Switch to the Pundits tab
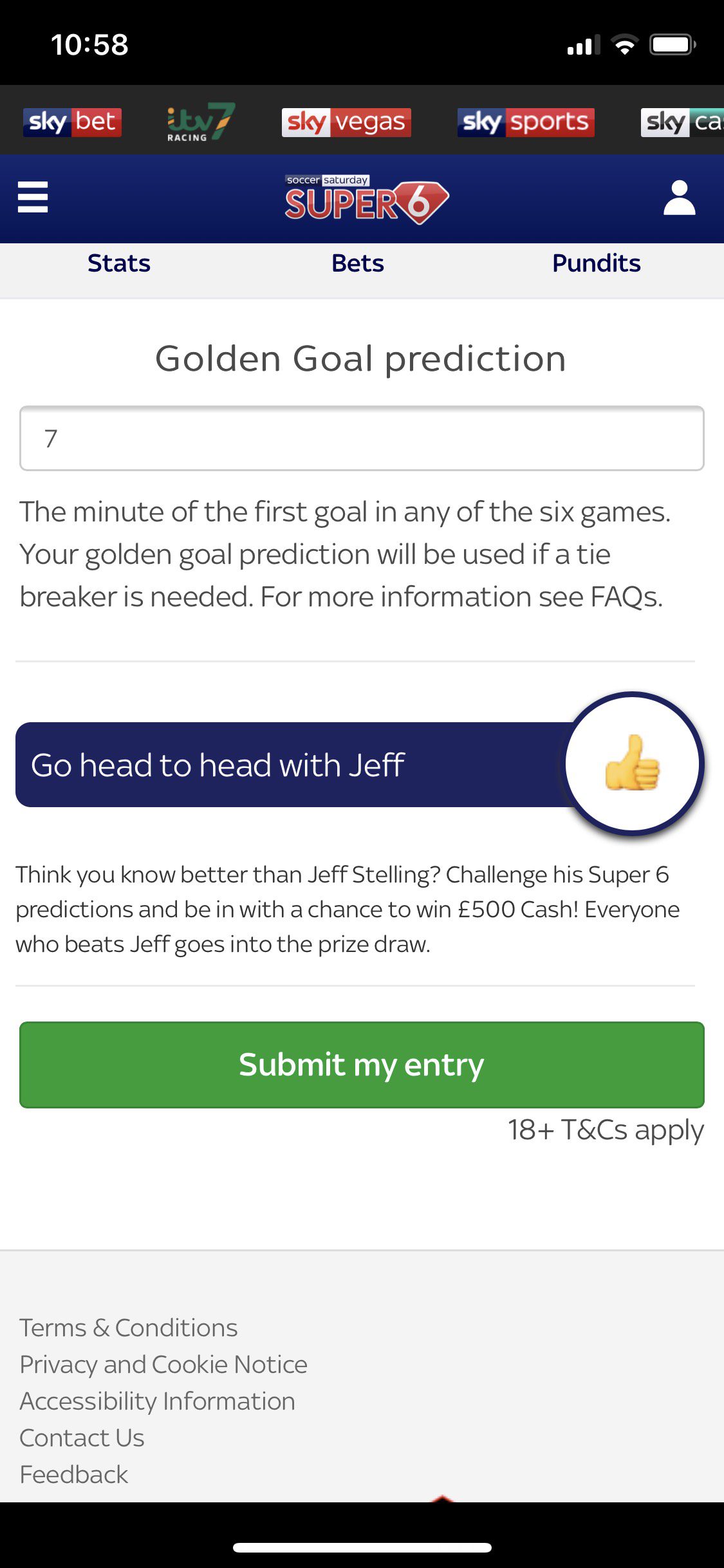 pos(597,263)
